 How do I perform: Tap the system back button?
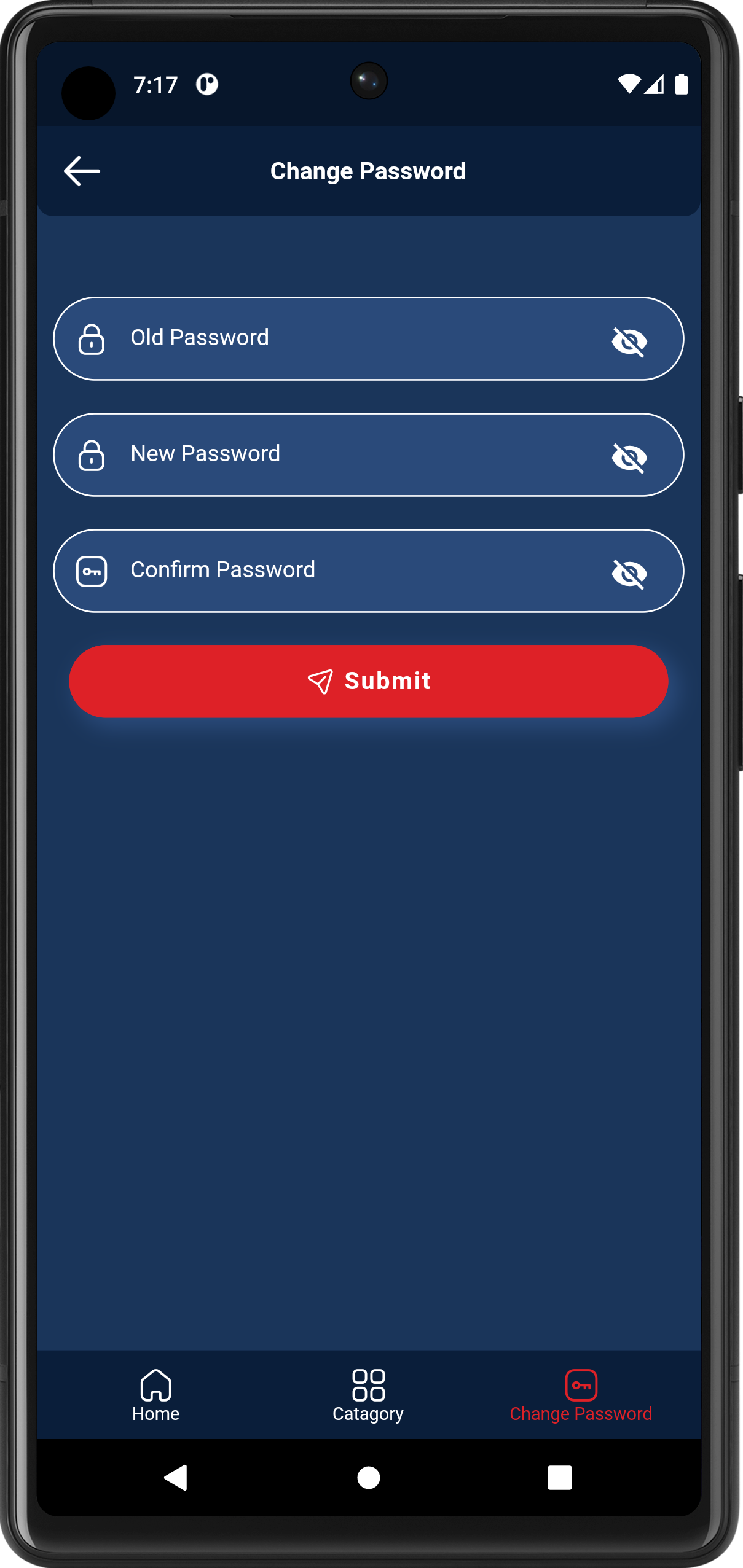tap(176, 1478)
